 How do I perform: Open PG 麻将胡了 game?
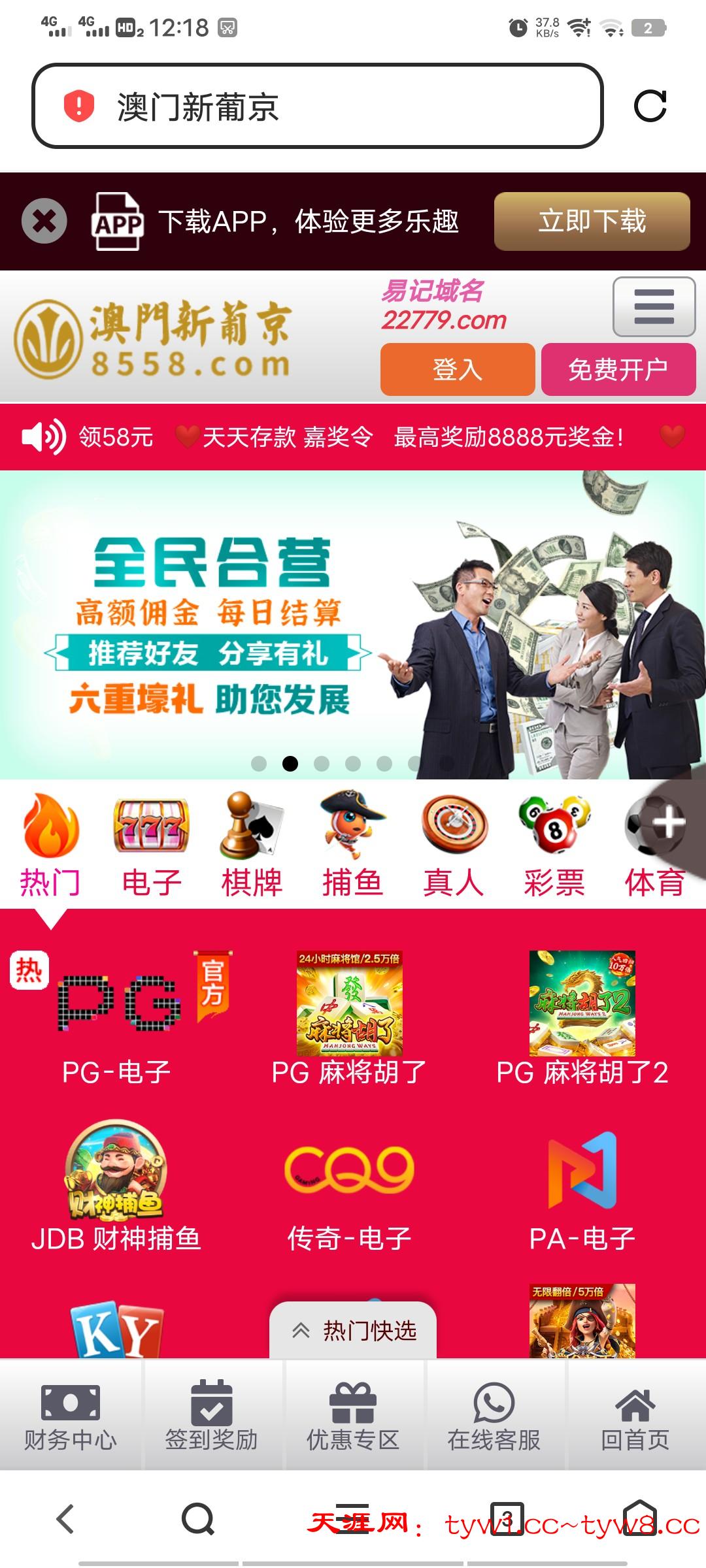coord(349,1016)
